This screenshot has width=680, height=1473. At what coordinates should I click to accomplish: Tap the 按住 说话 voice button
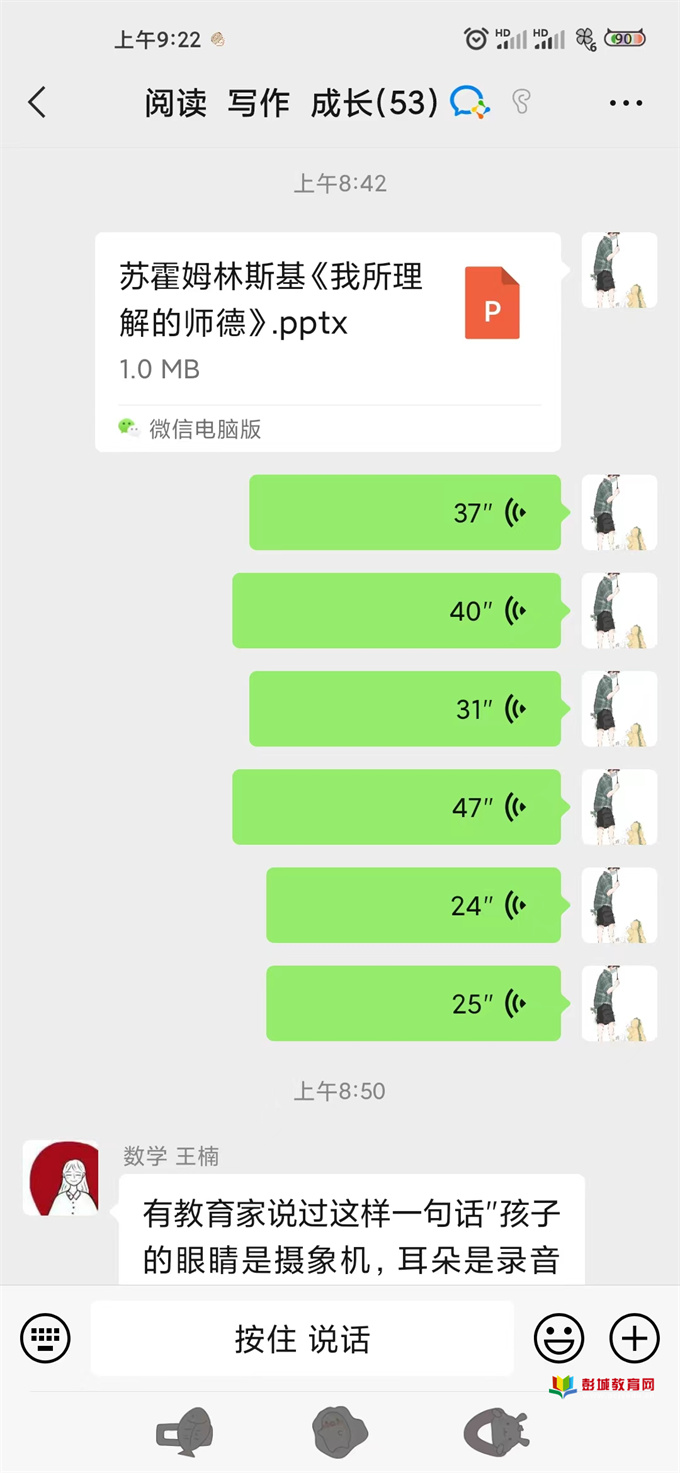coord(302,1338)
